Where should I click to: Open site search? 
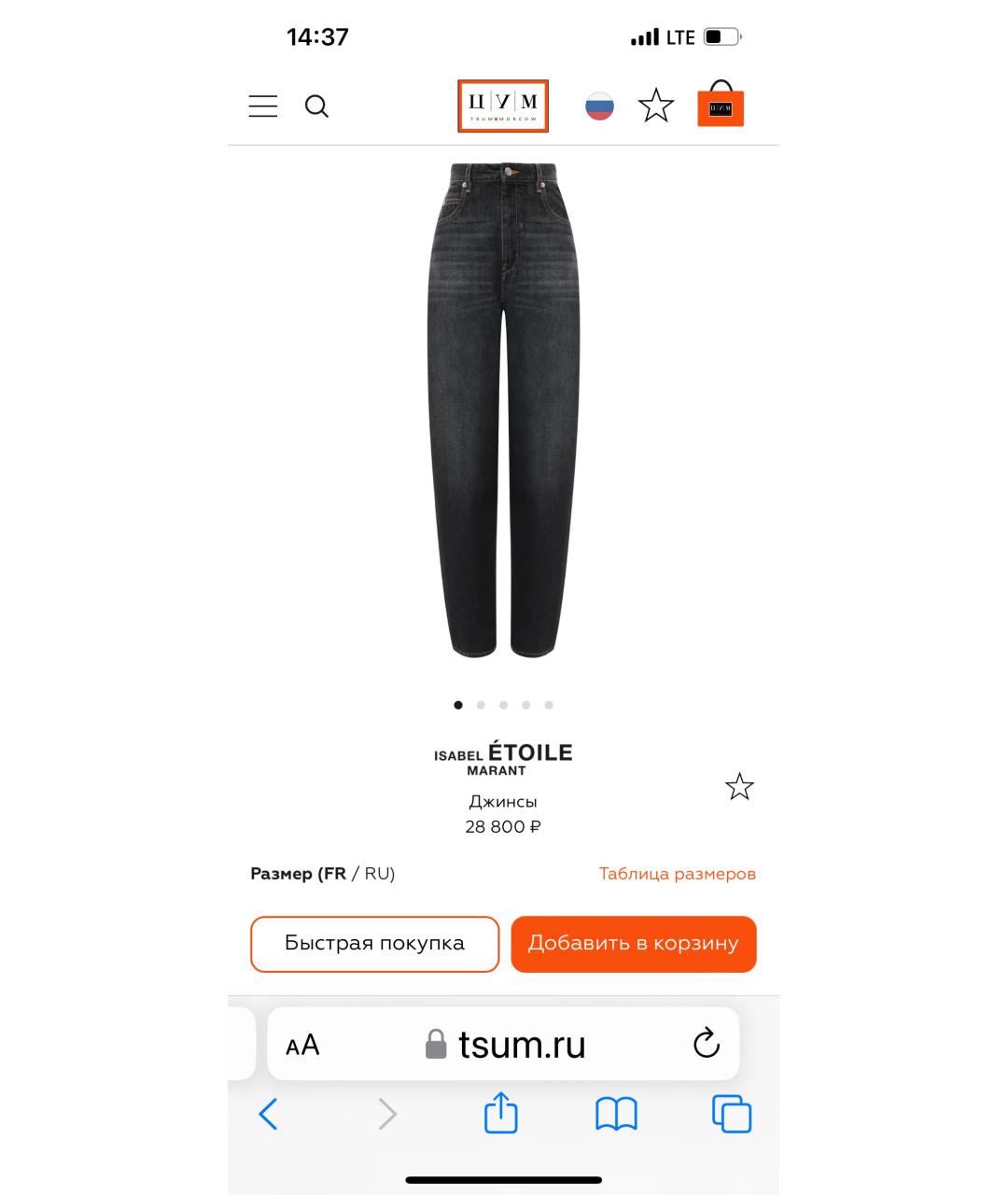[x=317, y=106]
